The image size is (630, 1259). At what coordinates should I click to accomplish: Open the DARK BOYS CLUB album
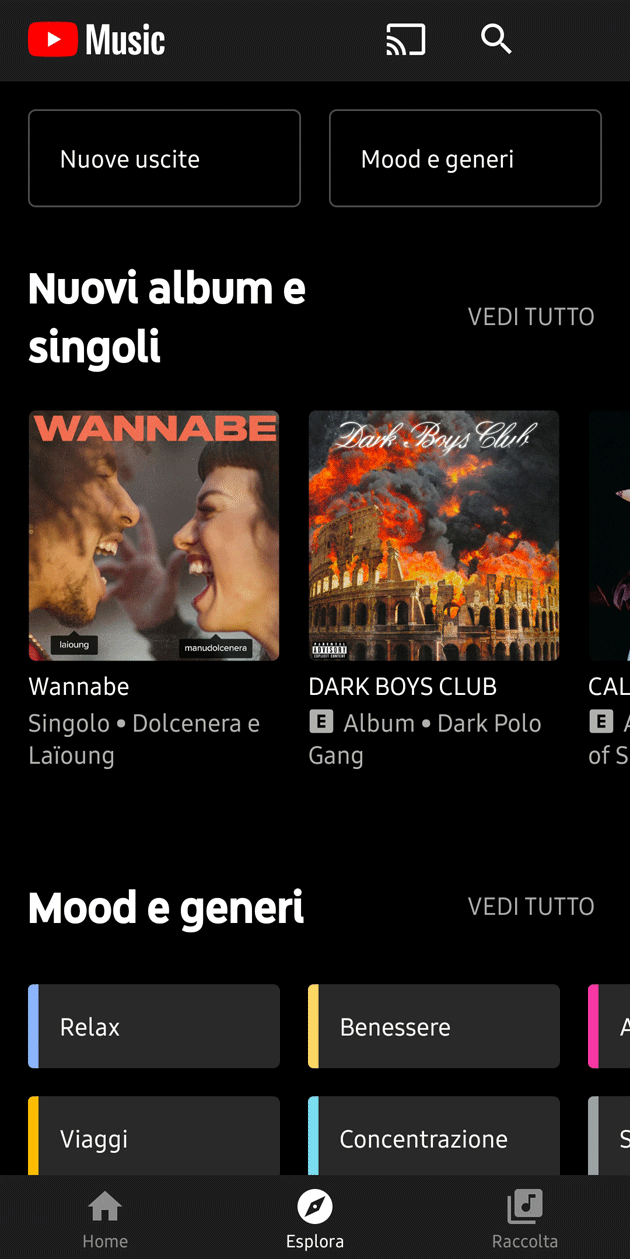[434, 535]
